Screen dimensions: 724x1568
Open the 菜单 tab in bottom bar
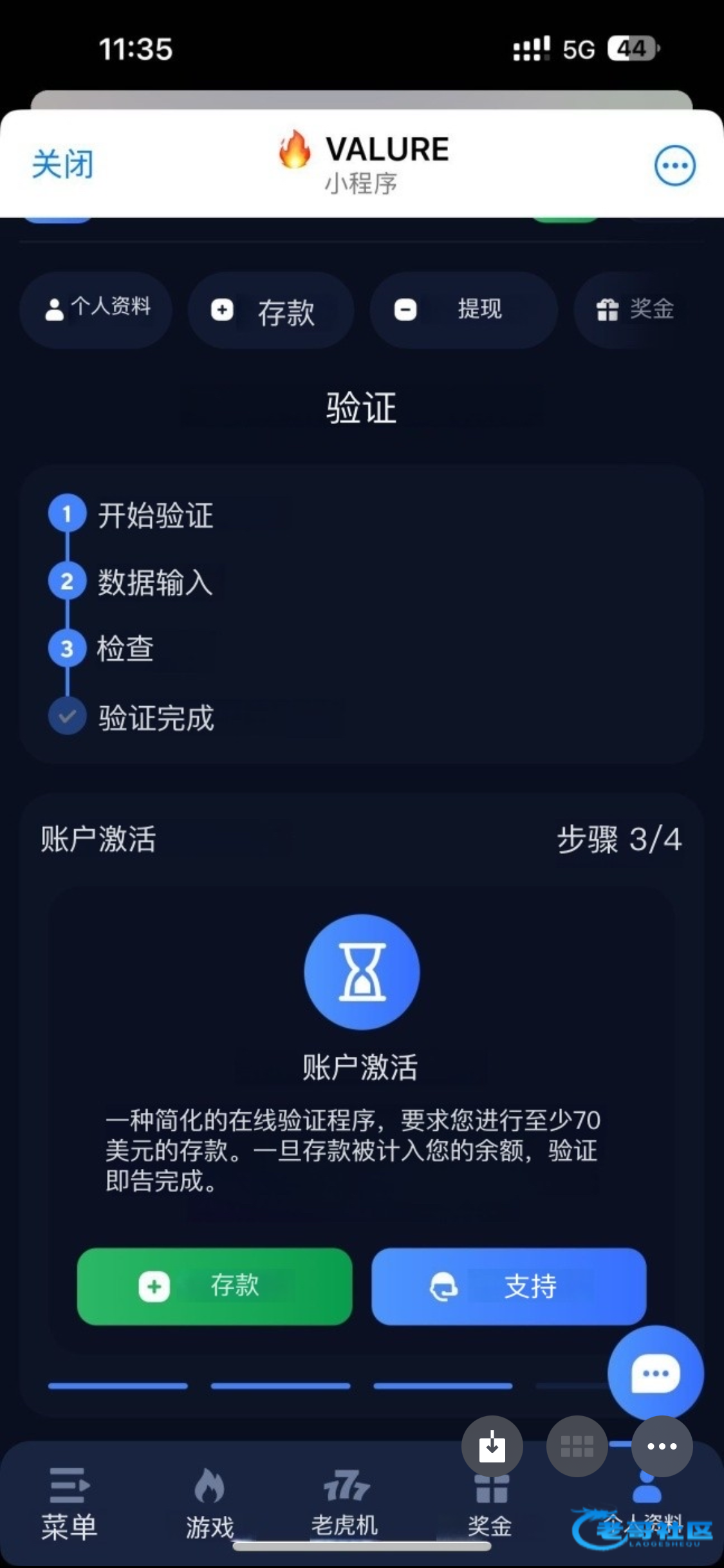pyautogui.click(x=69, y=1504)
